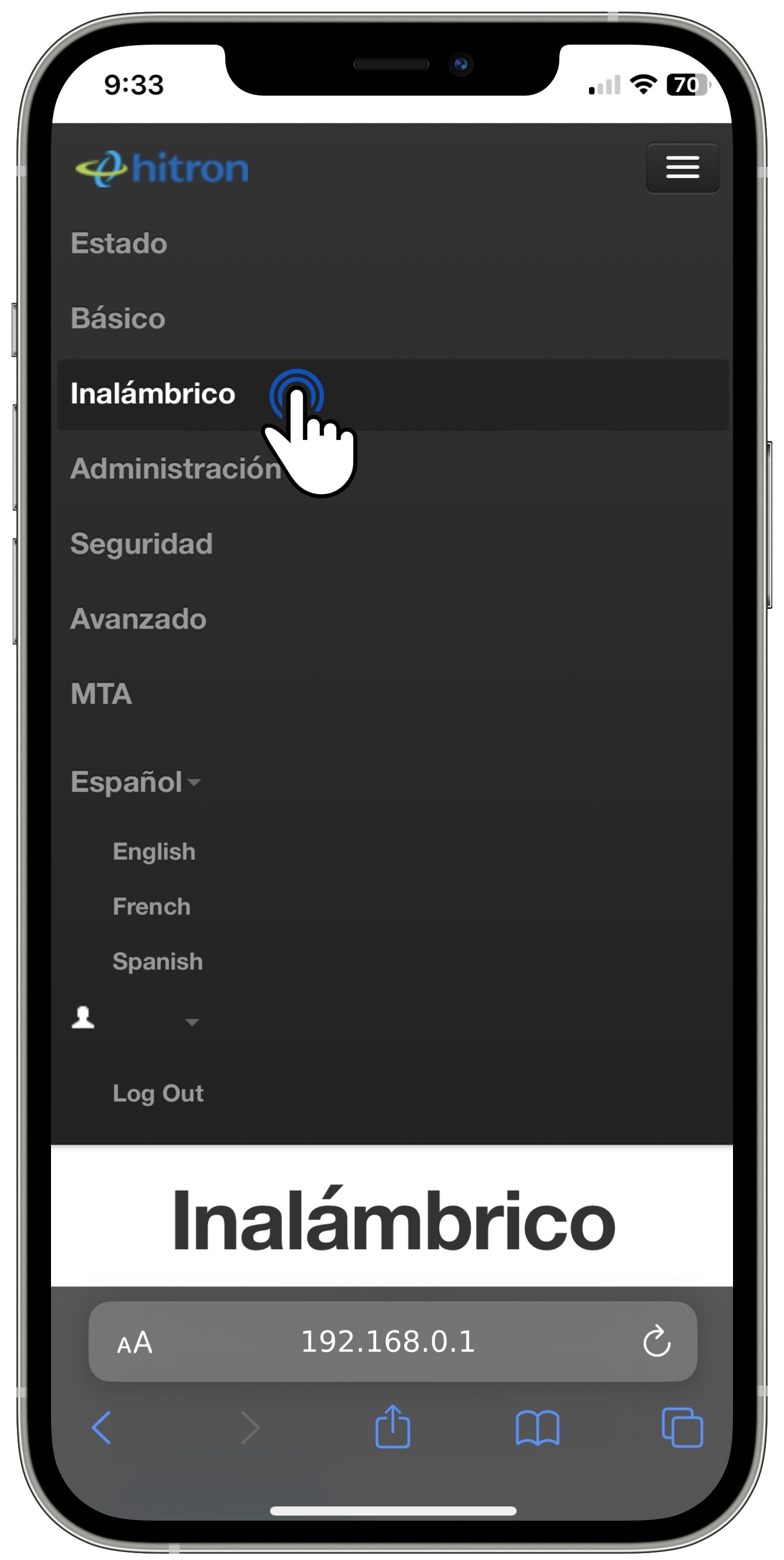Viewport: 784px width, 1560px height.
Task: Open the AA page settings menu
Action: click(x=134, y=1343)
